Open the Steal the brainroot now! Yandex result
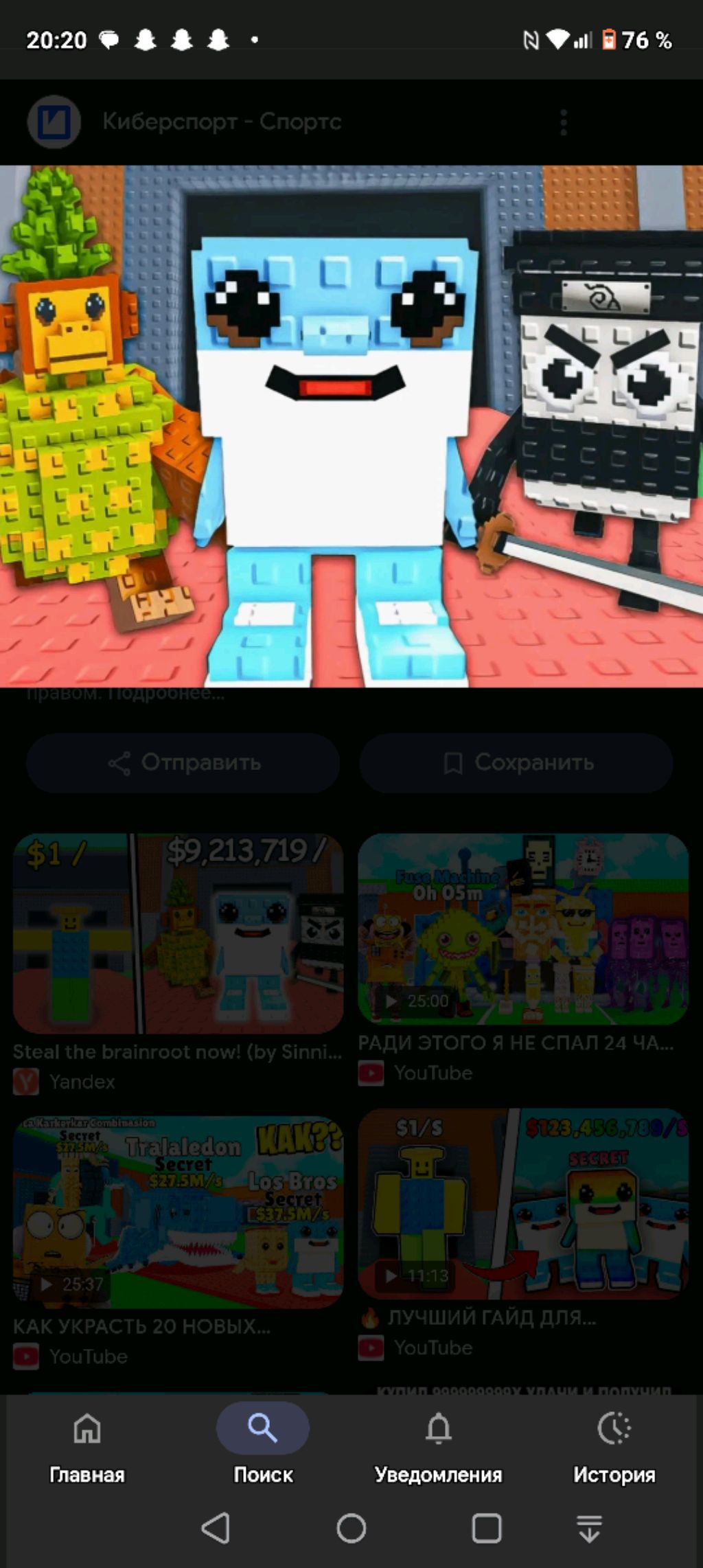 178,934
